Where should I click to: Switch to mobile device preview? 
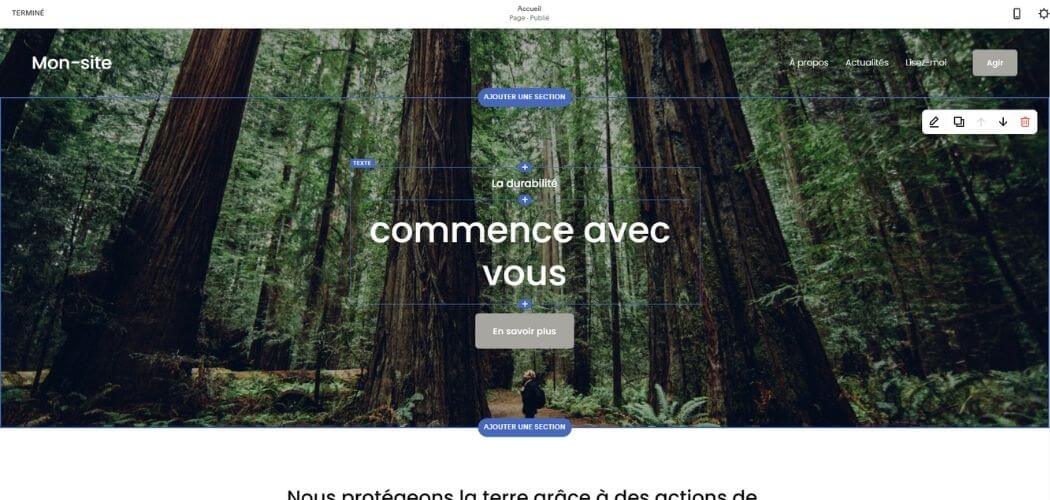click(x=1017, y=13)
